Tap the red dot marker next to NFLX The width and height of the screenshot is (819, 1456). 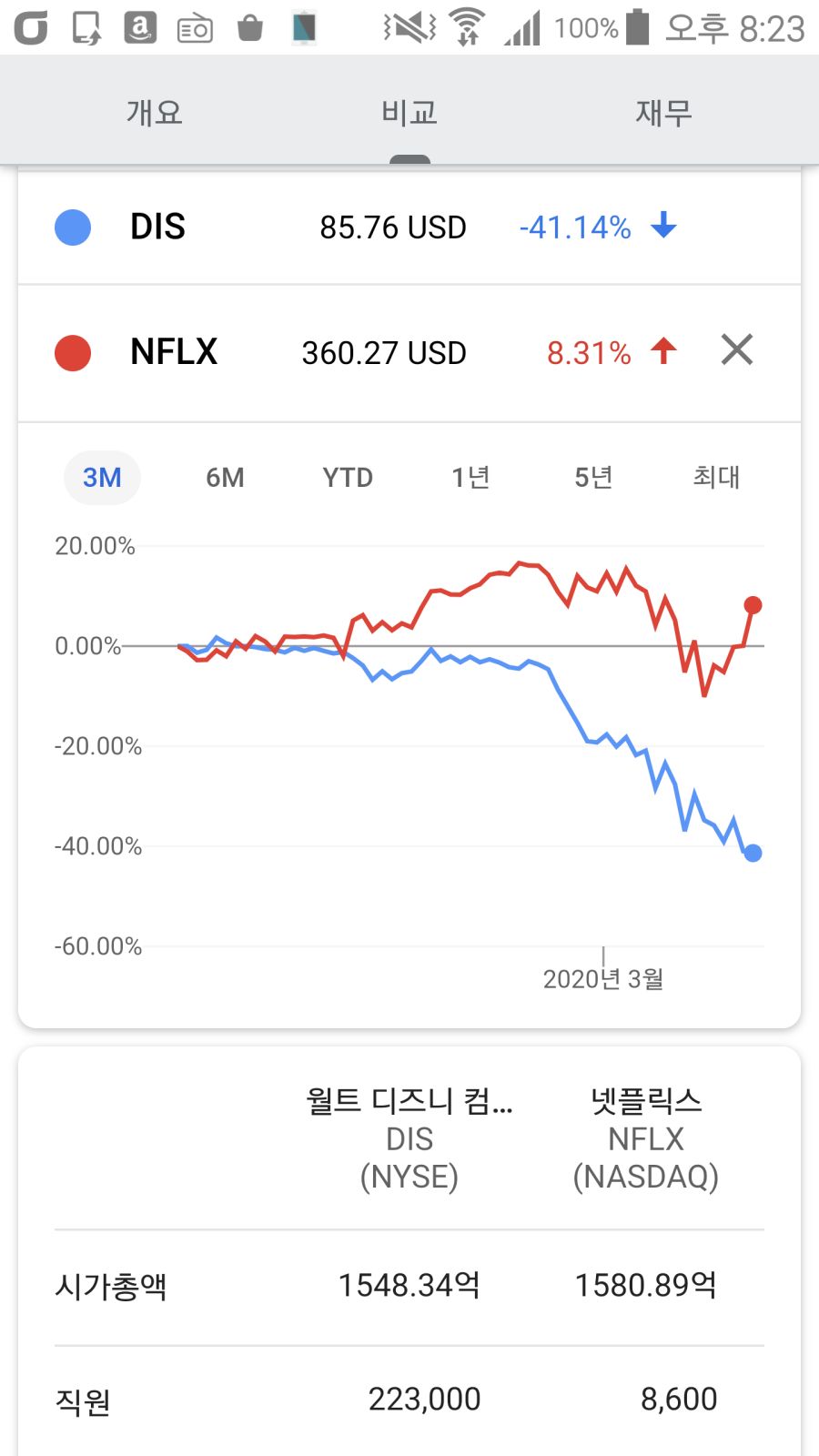[72, 352]
